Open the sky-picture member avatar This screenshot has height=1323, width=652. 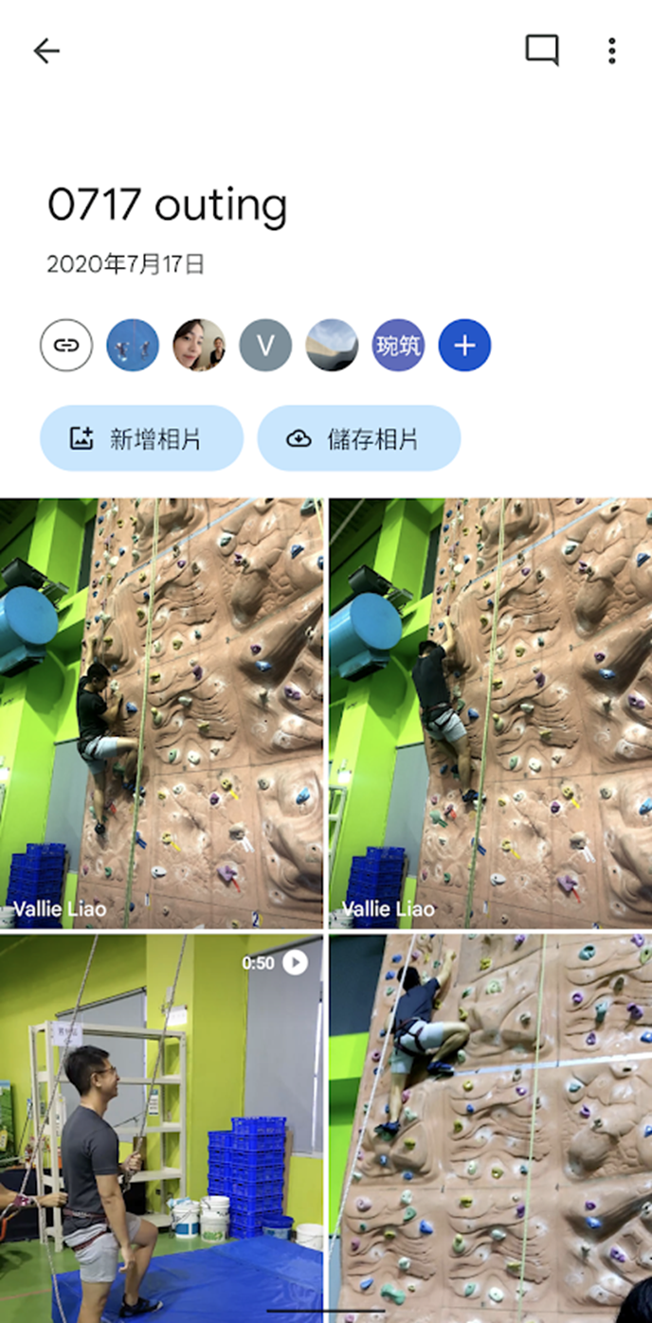tap(332, 346)
